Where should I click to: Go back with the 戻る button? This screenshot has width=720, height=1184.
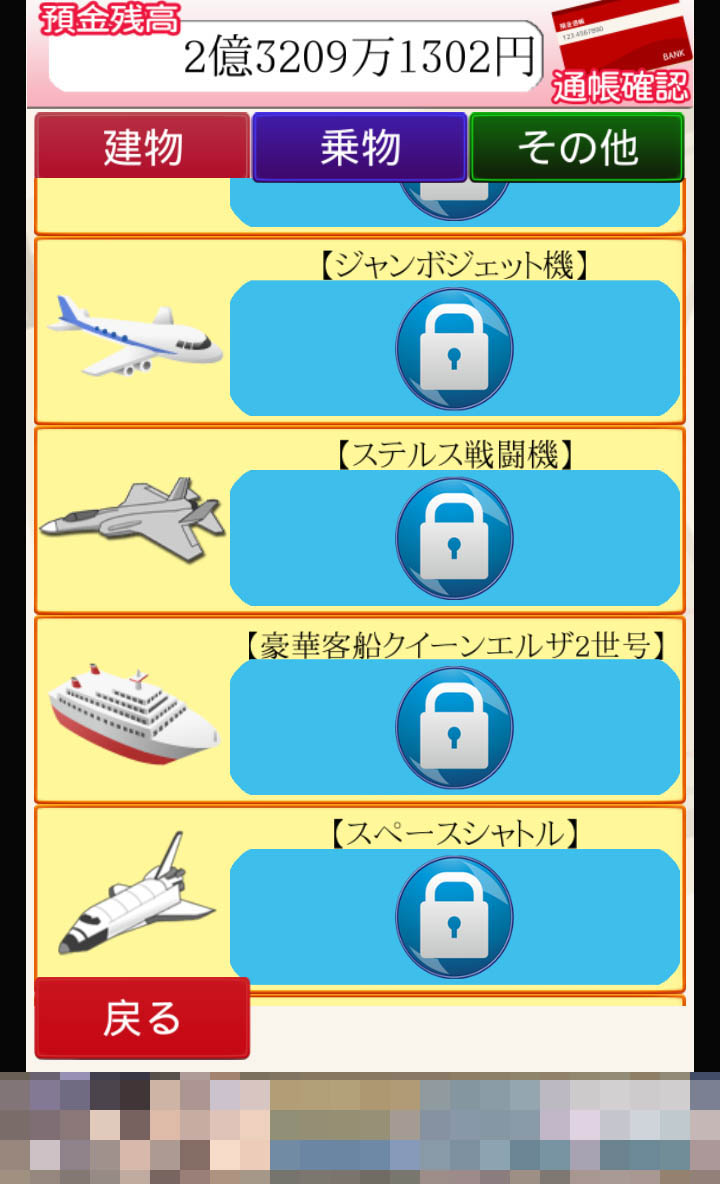[x=142, y=1018]
